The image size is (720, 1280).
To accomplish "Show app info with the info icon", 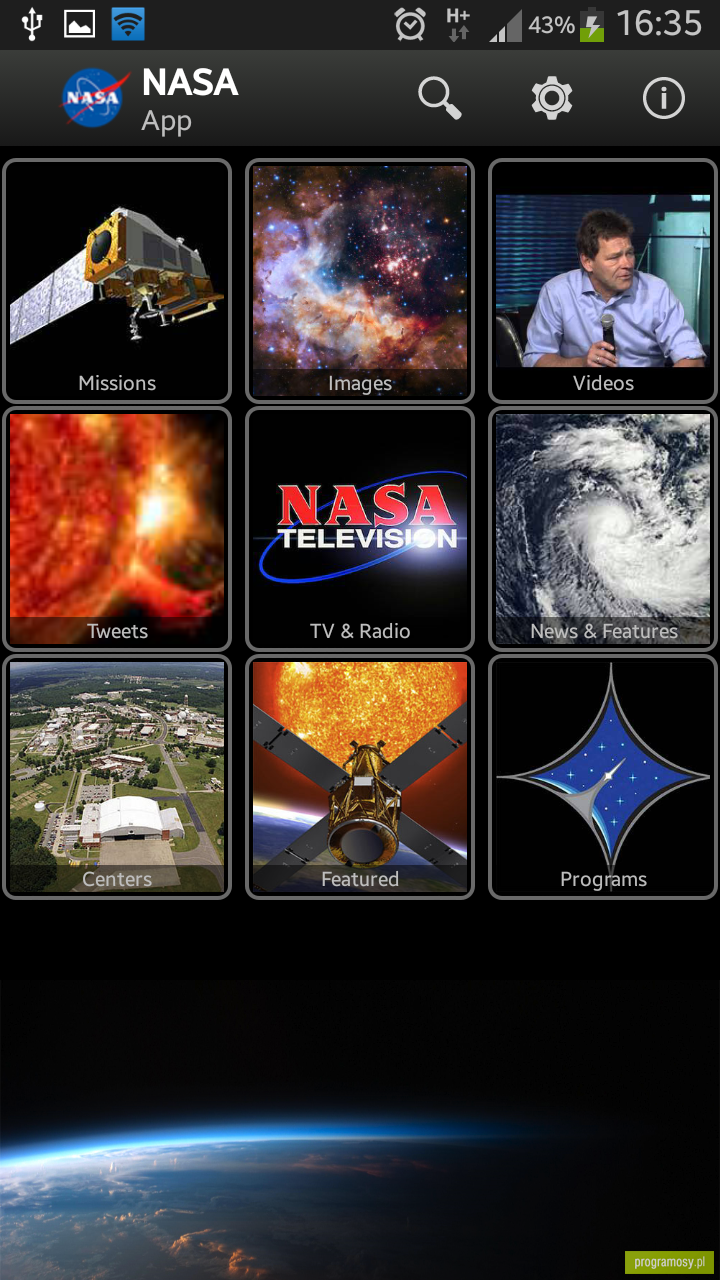I will (x=663, y=98).
